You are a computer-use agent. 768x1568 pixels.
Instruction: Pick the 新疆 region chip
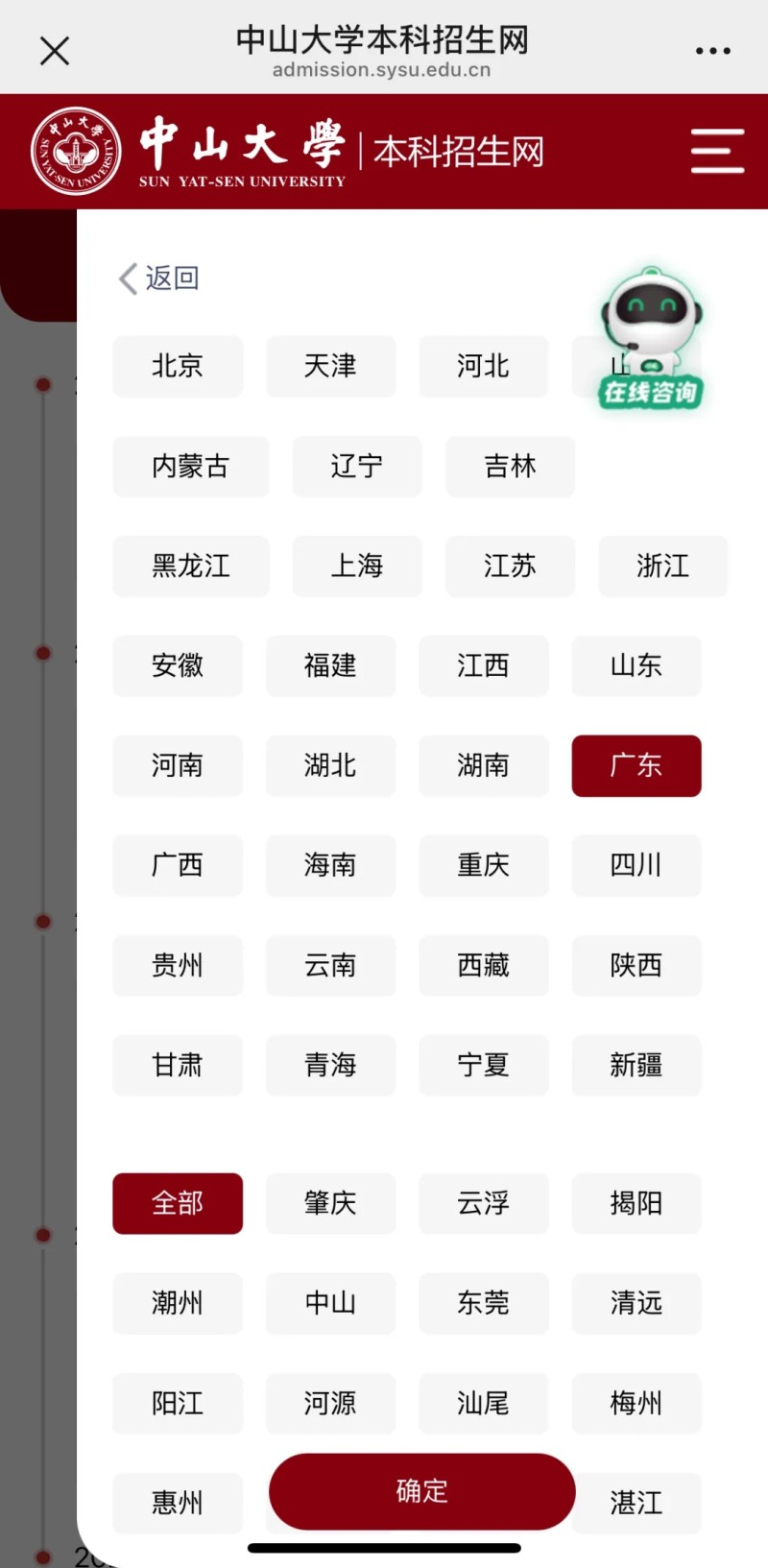(x=636, y=1065)
